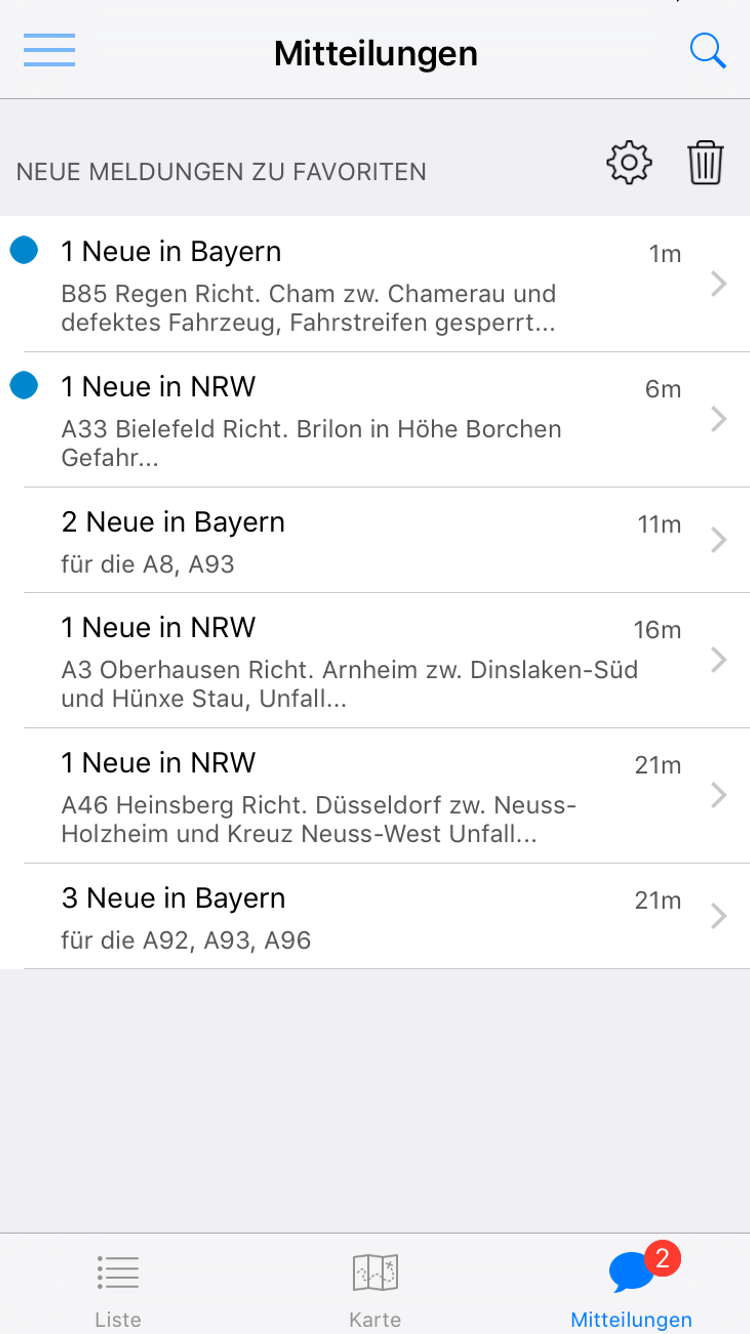Viewport: 750px width, 1334px height.
Task: Select the Mitteilungen tab
Action: pyautogui.click(x=631, y=1288)
